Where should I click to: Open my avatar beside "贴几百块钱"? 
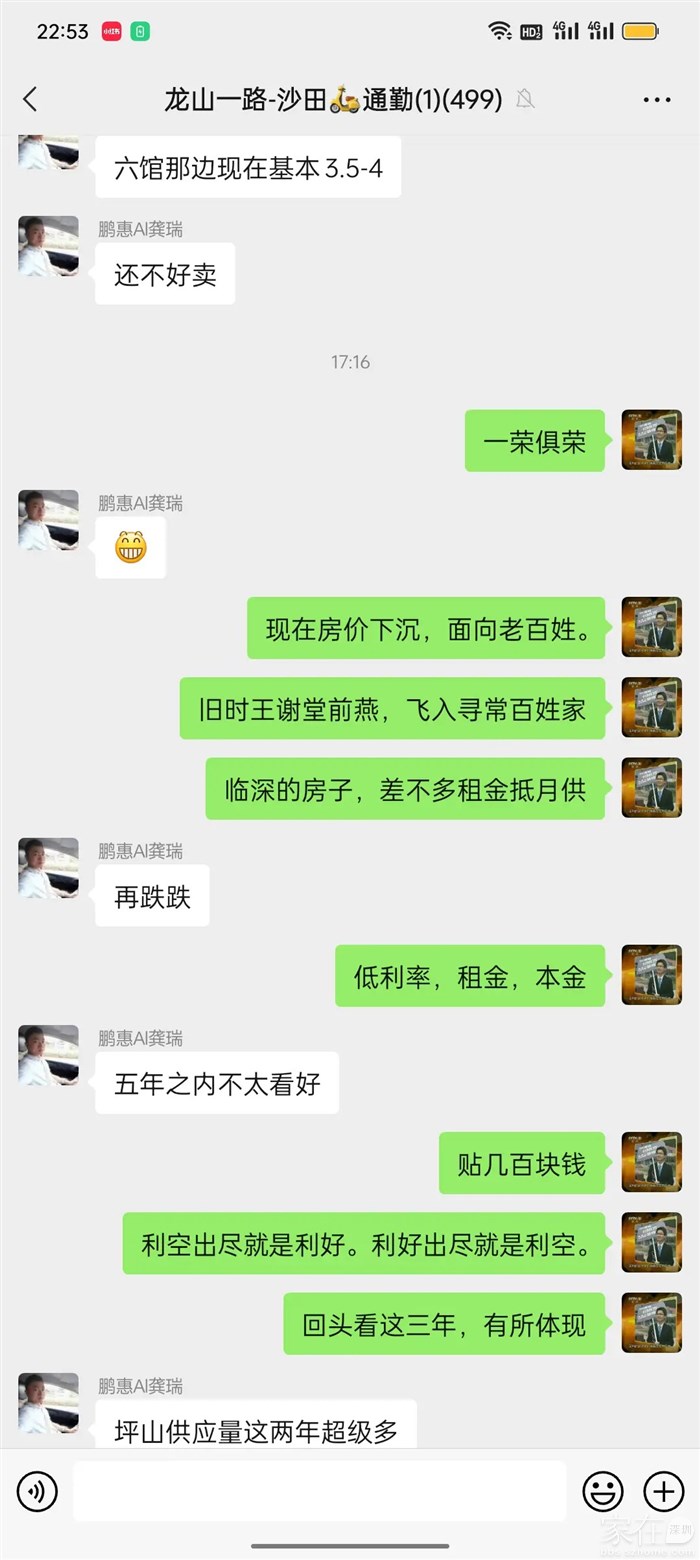651,1162
